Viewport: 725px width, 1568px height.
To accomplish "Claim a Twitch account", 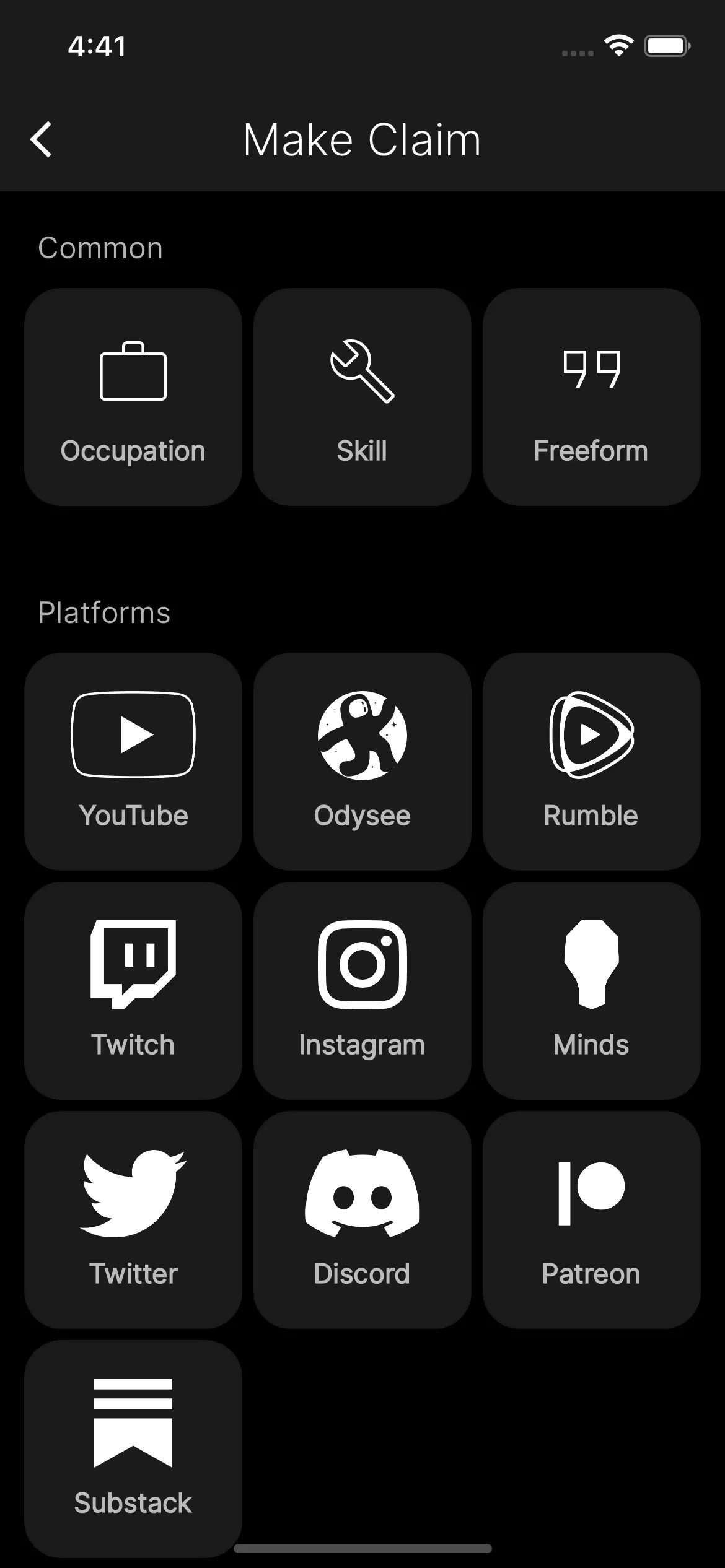I will pyautogui.click(x=133, y=991).
